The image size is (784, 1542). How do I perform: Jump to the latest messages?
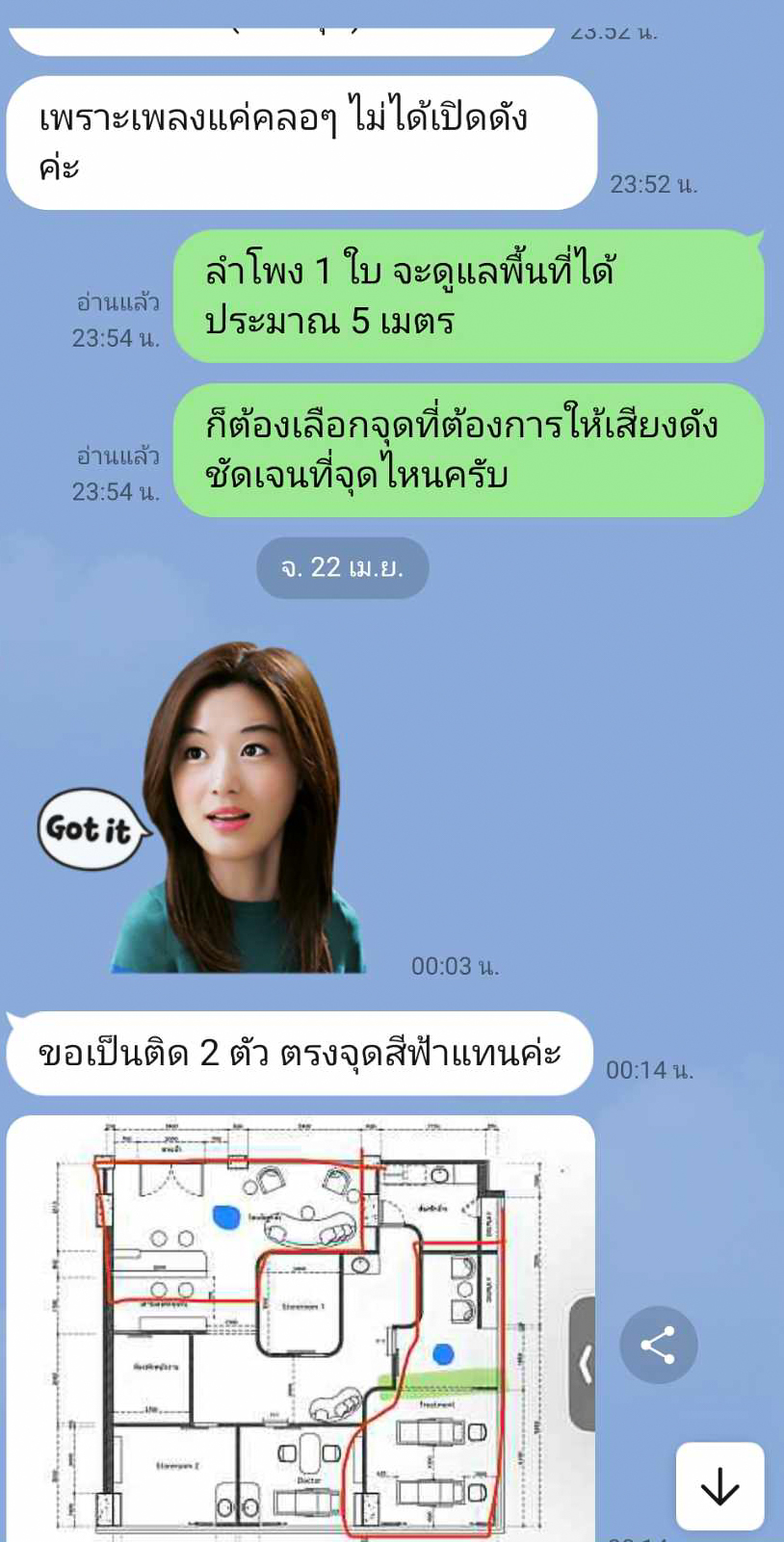[x=719, y=1486]
